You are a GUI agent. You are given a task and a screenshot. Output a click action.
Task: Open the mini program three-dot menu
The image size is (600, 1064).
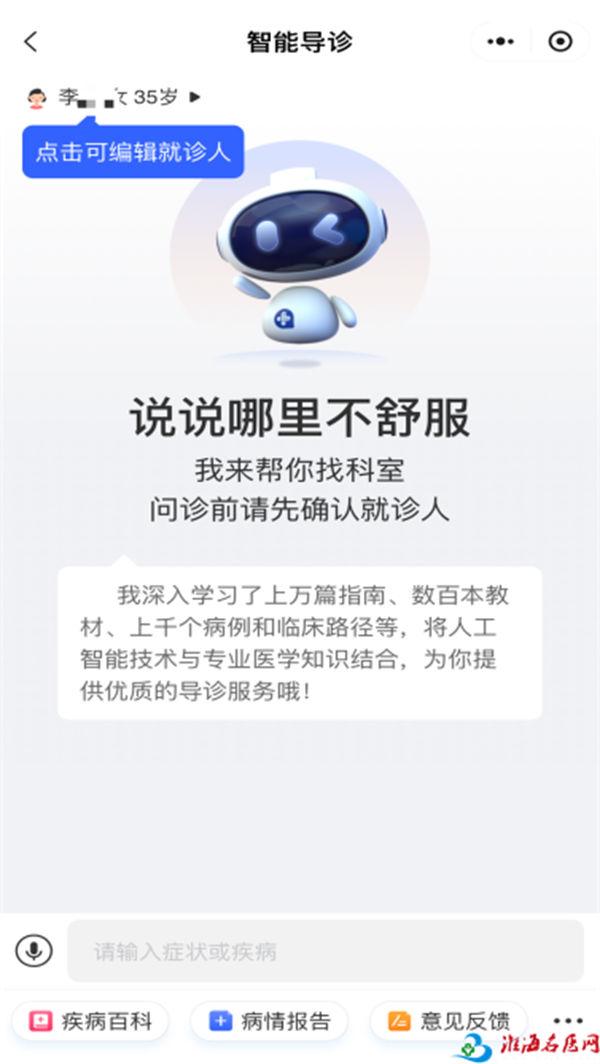[500, 41]
